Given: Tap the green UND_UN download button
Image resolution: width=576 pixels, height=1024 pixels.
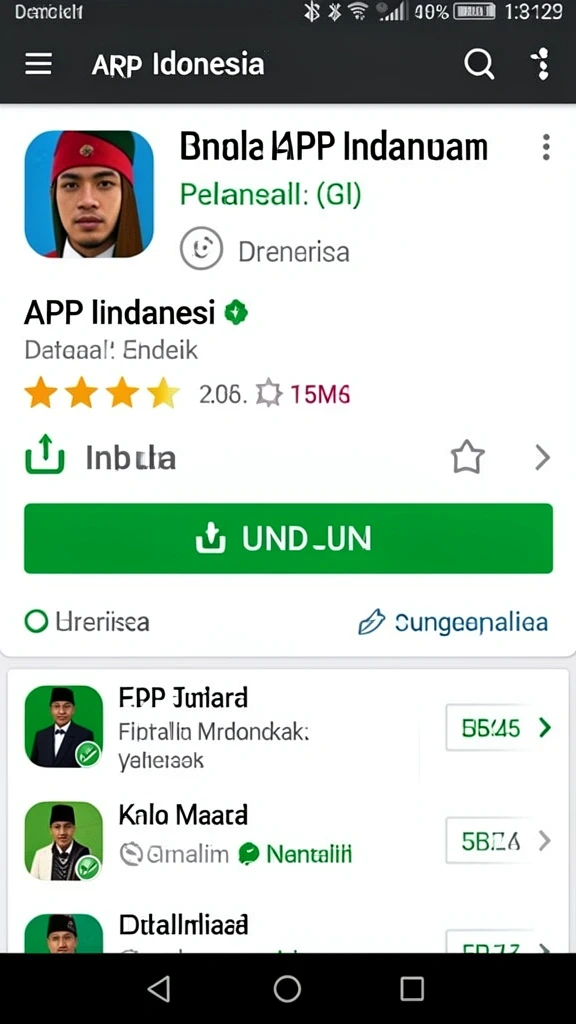Looking at the screenshot, I should coord(288,538).
